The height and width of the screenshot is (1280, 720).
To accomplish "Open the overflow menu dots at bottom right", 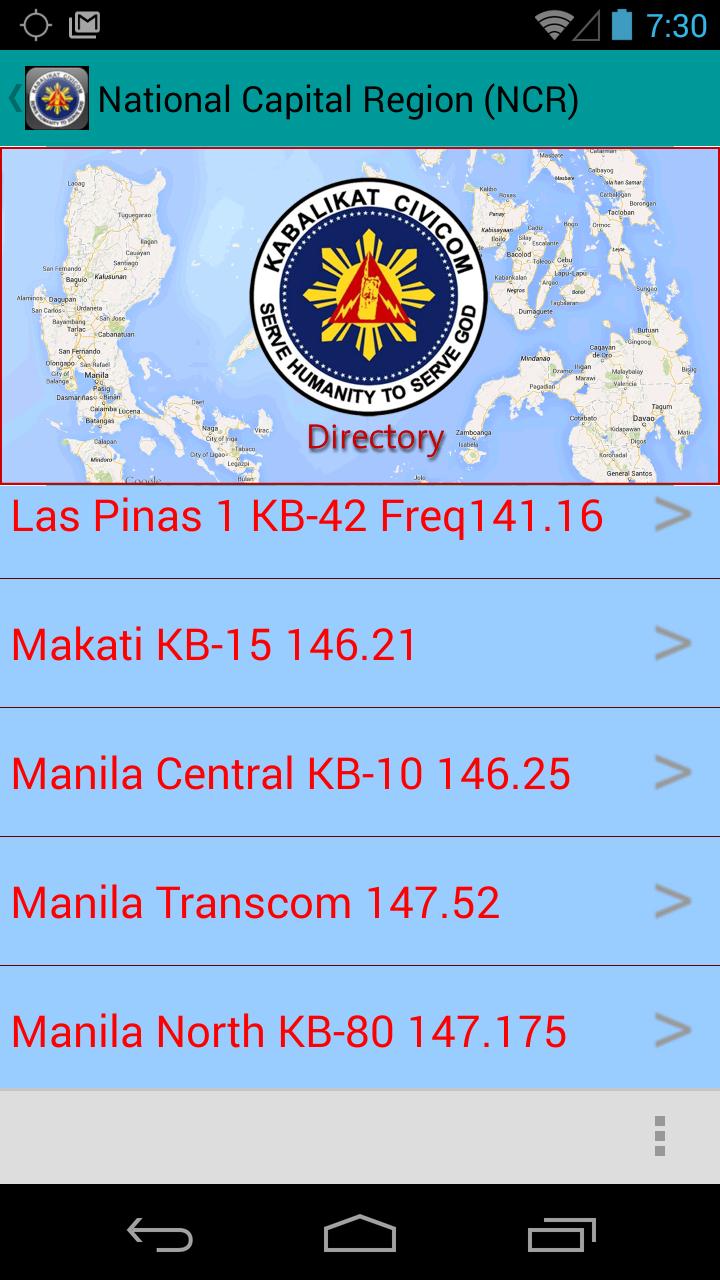I will click(x=661, y=1137).
